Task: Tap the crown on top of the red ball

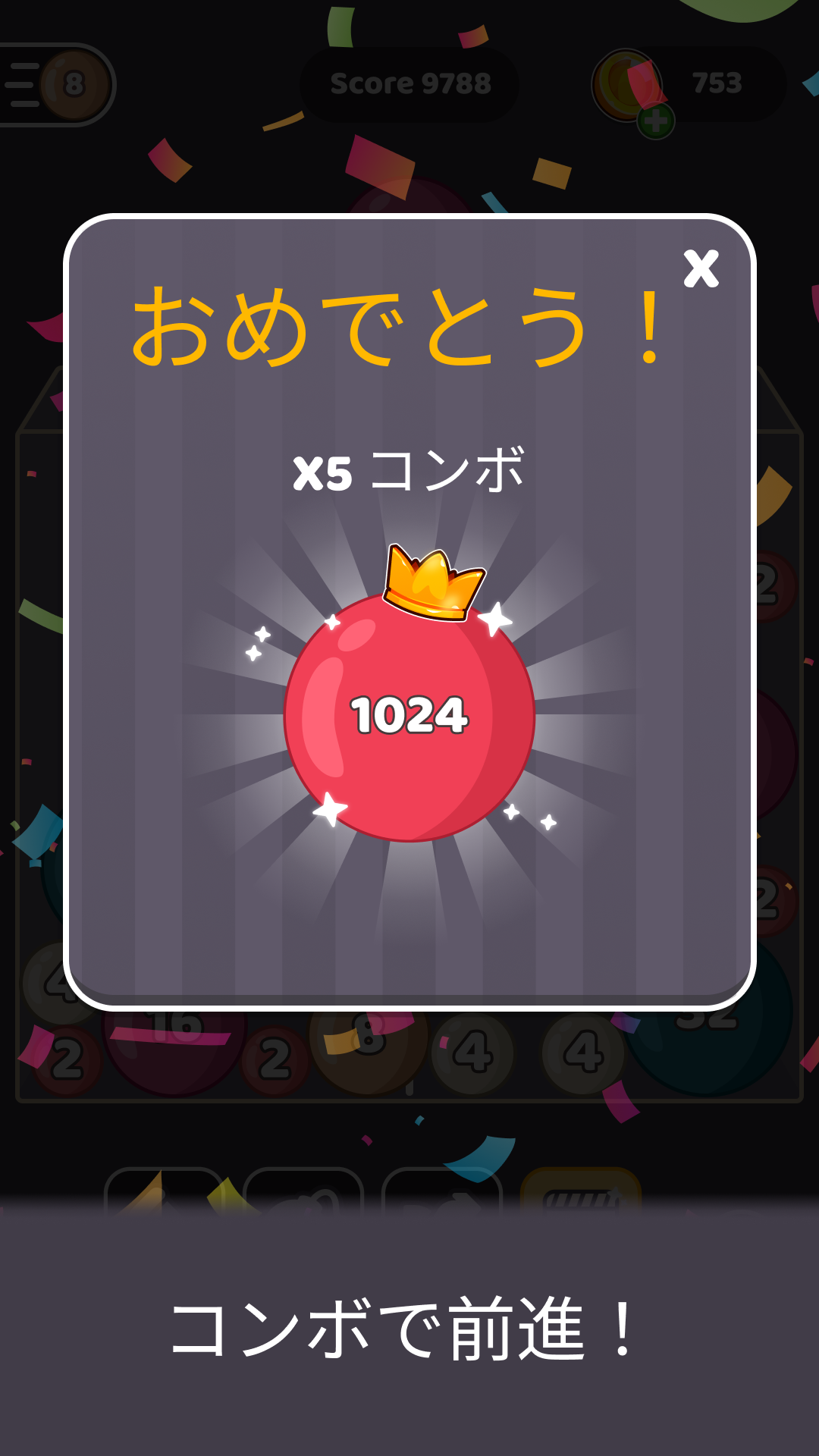Action: pos(428,584)
